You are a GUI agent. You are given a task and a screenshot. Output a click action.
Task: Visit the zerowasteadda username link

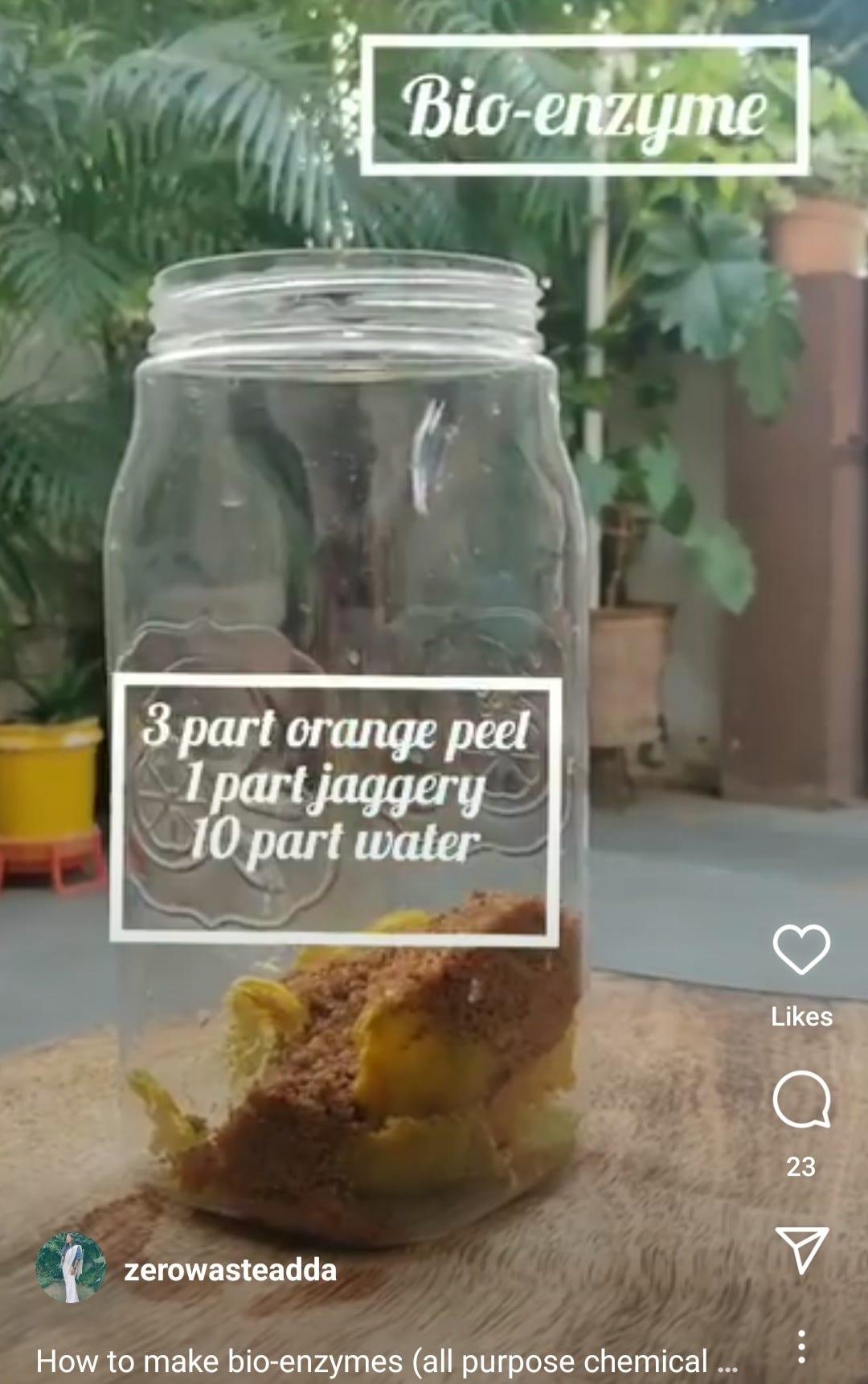[230, 1270]
